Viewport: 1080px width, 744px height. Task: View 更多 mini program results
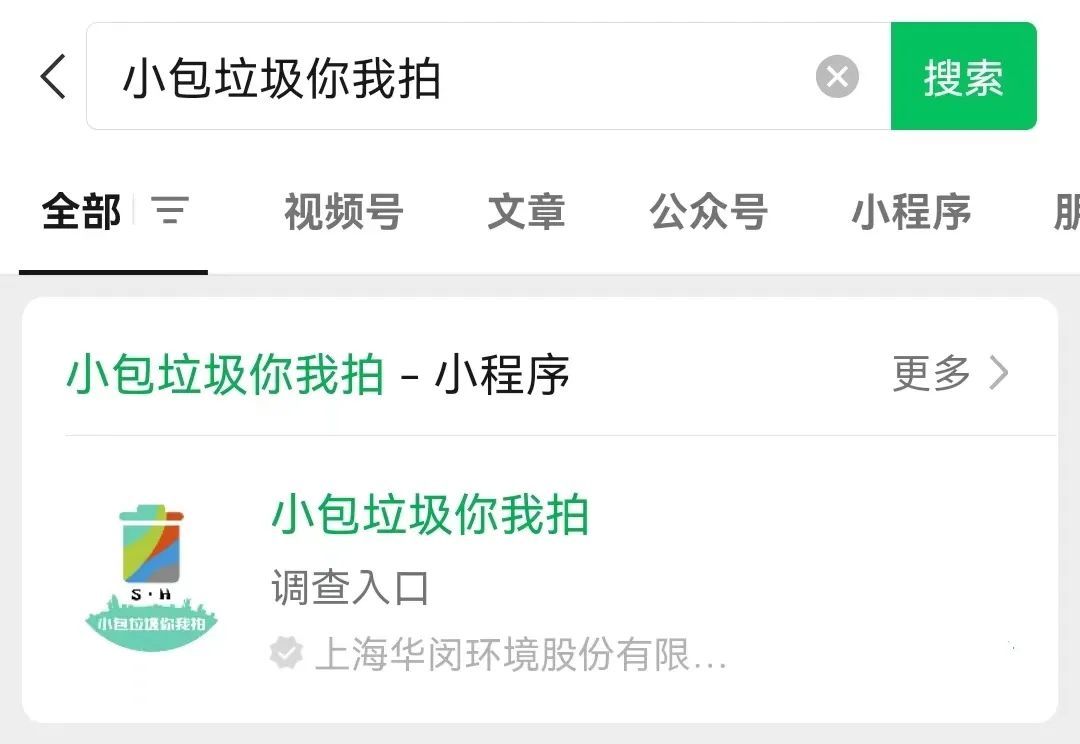click(x=951, y=373)
